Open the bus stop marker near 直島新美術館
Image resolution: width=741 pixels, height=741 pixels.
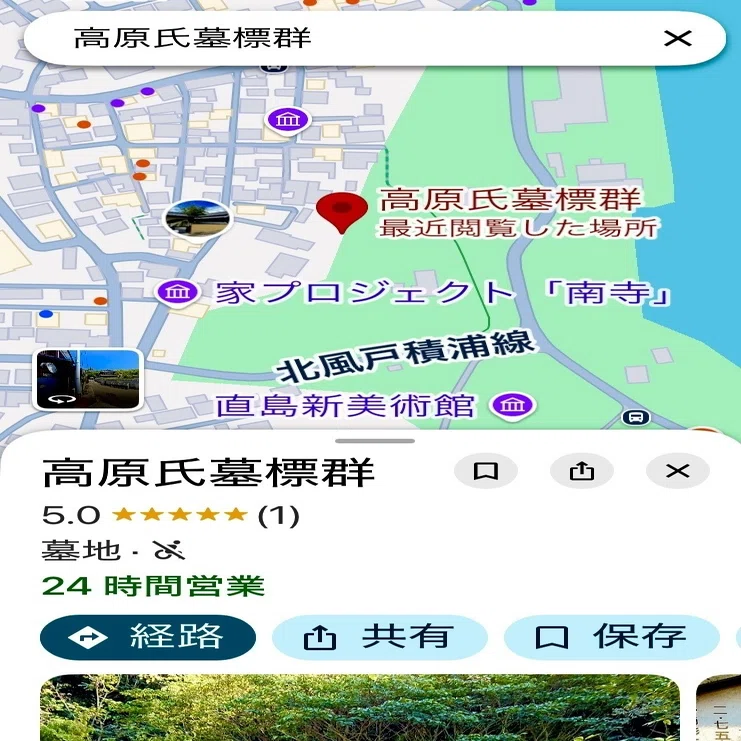pos(636,417)
